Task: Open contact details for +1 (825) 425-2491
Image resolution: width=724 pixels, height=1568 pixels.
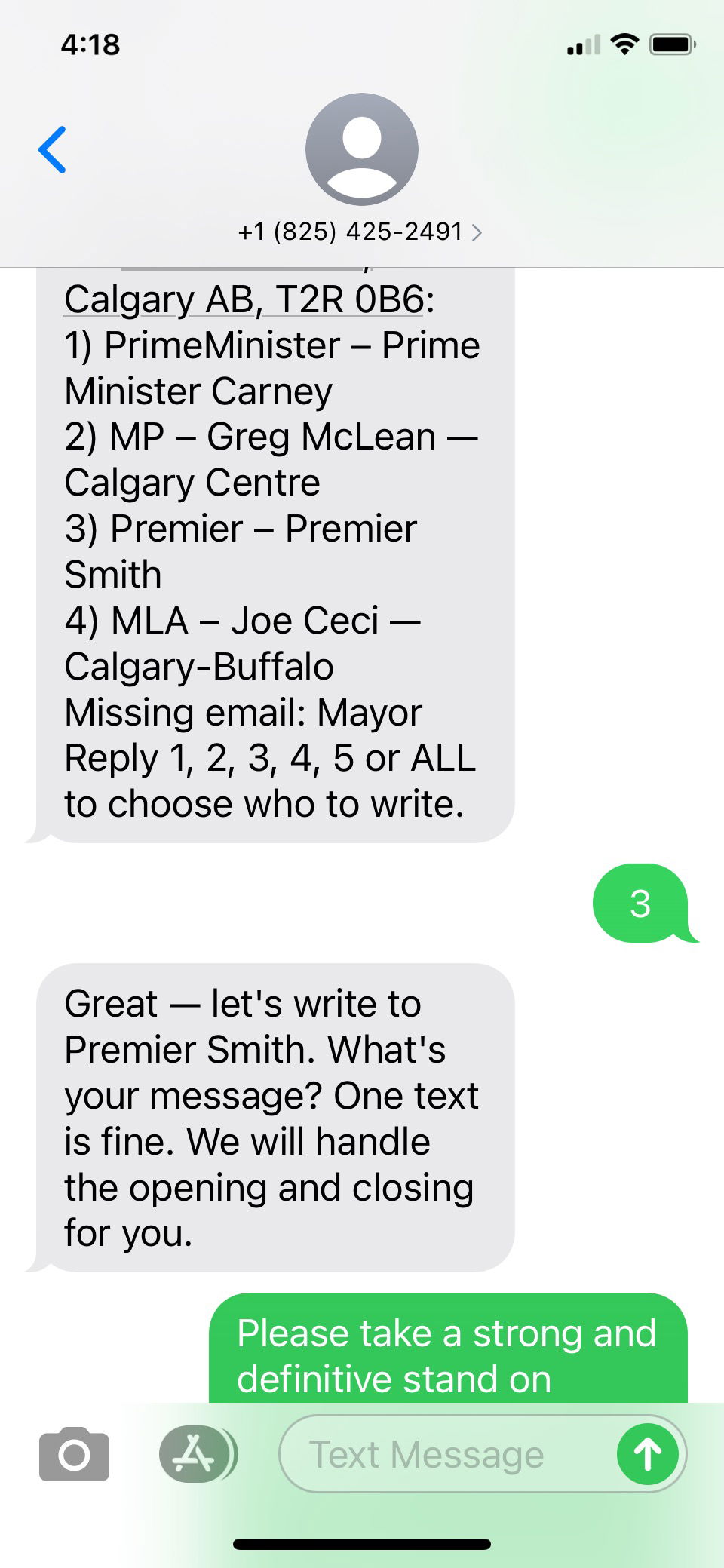Action: point(360,231)
